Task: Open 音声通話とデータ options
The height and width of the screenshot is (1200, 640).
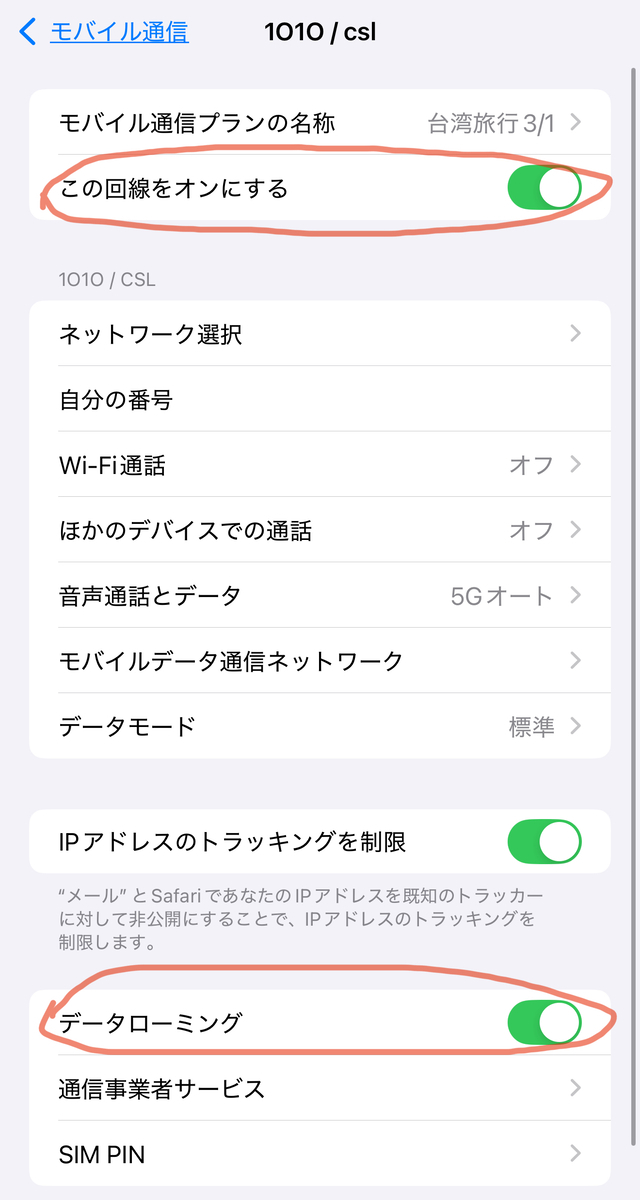Action: pyautogui.click(x=320, y=596)
